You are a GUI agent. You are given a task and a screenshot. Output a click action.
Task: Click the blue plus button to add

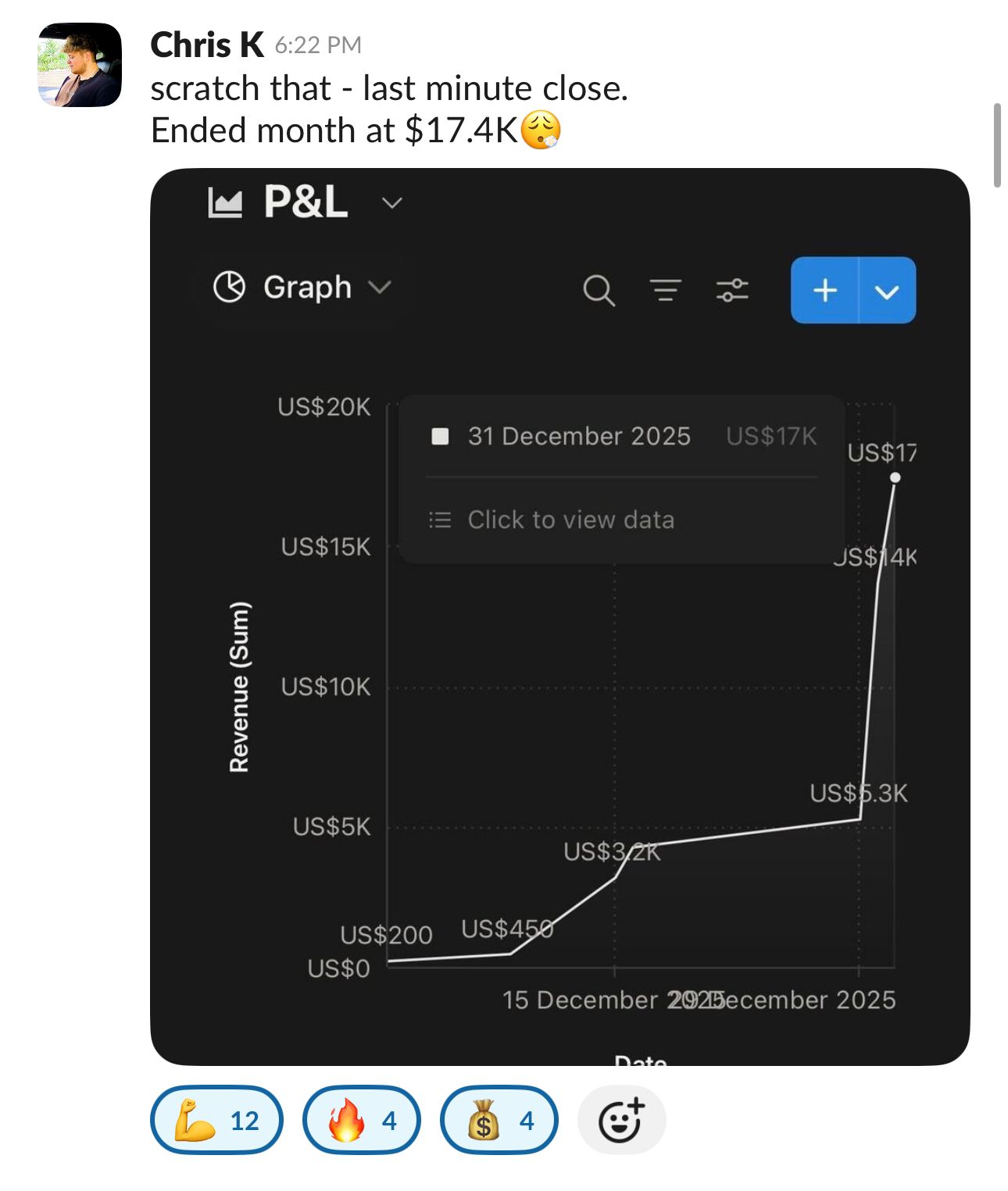(824, 291)
